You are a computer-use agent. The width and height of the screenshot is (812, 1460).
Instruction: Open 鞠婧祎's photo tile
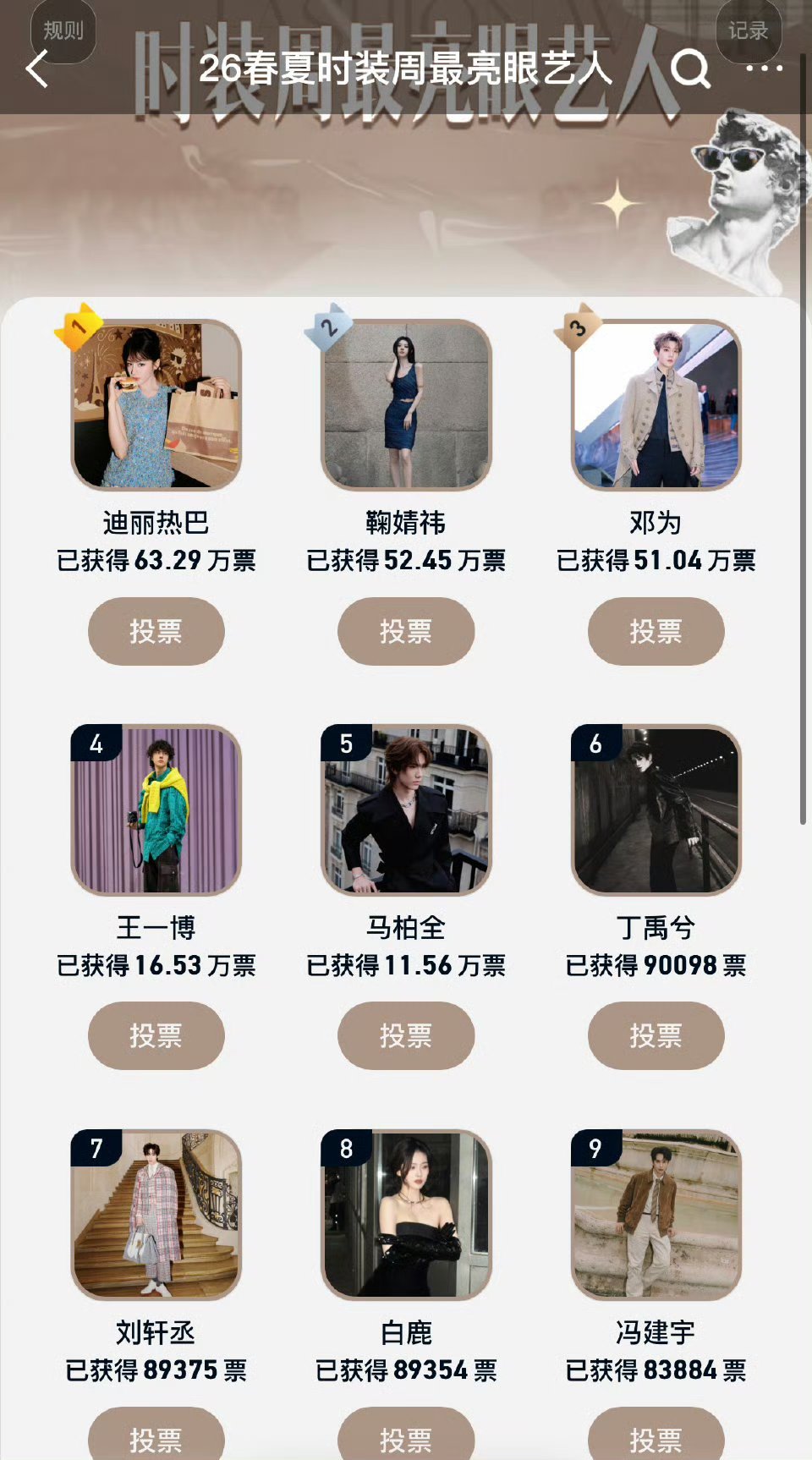406,405
